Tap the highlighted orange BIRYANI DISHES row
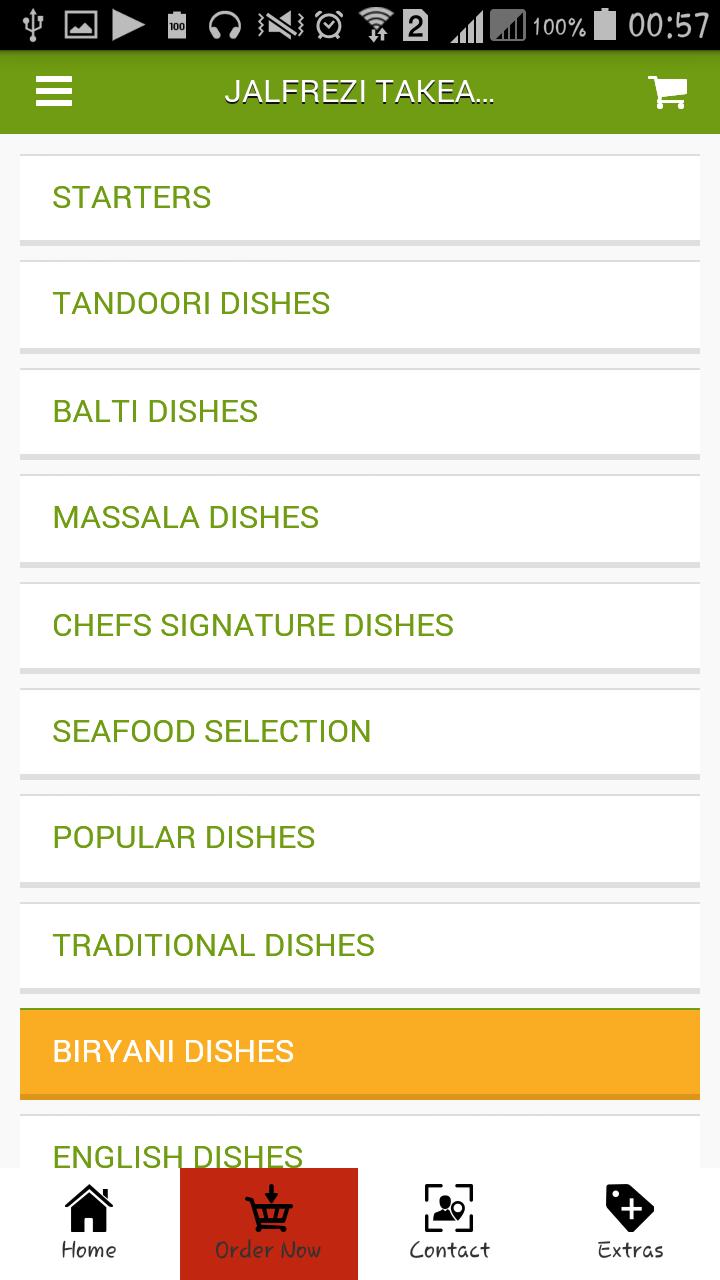 coord(360,1052)
